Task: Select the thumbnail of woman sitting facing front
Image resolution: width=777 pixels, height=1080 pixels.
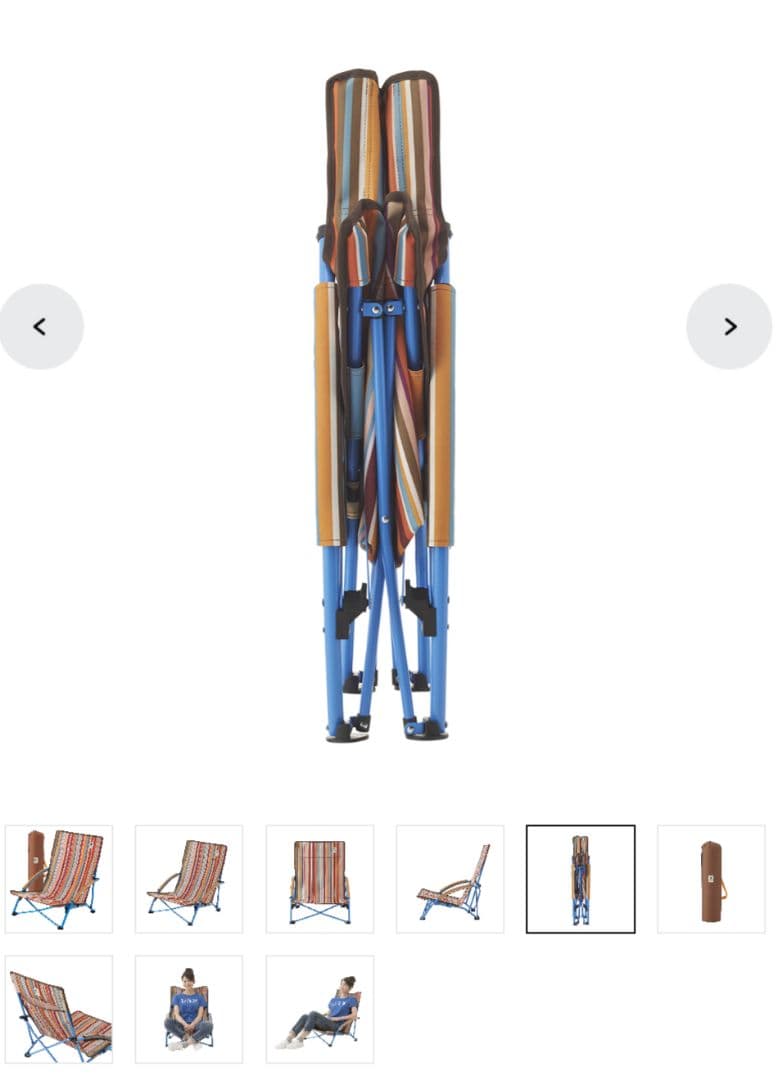Action: [189, 1009]
